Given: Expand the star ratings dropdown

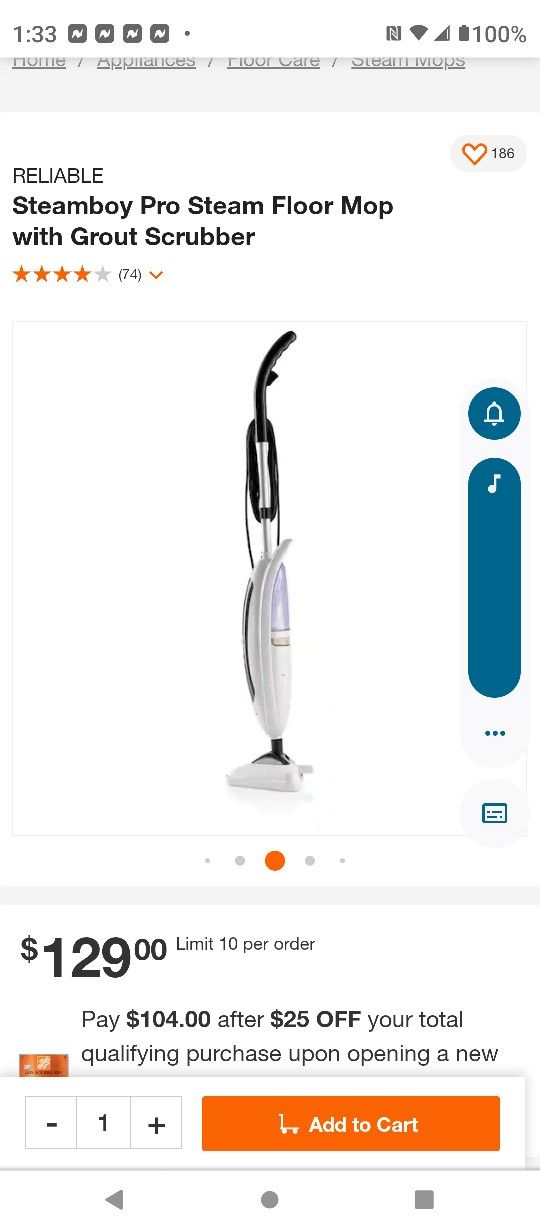Looking at the screenshot, I should coord(156,275).
